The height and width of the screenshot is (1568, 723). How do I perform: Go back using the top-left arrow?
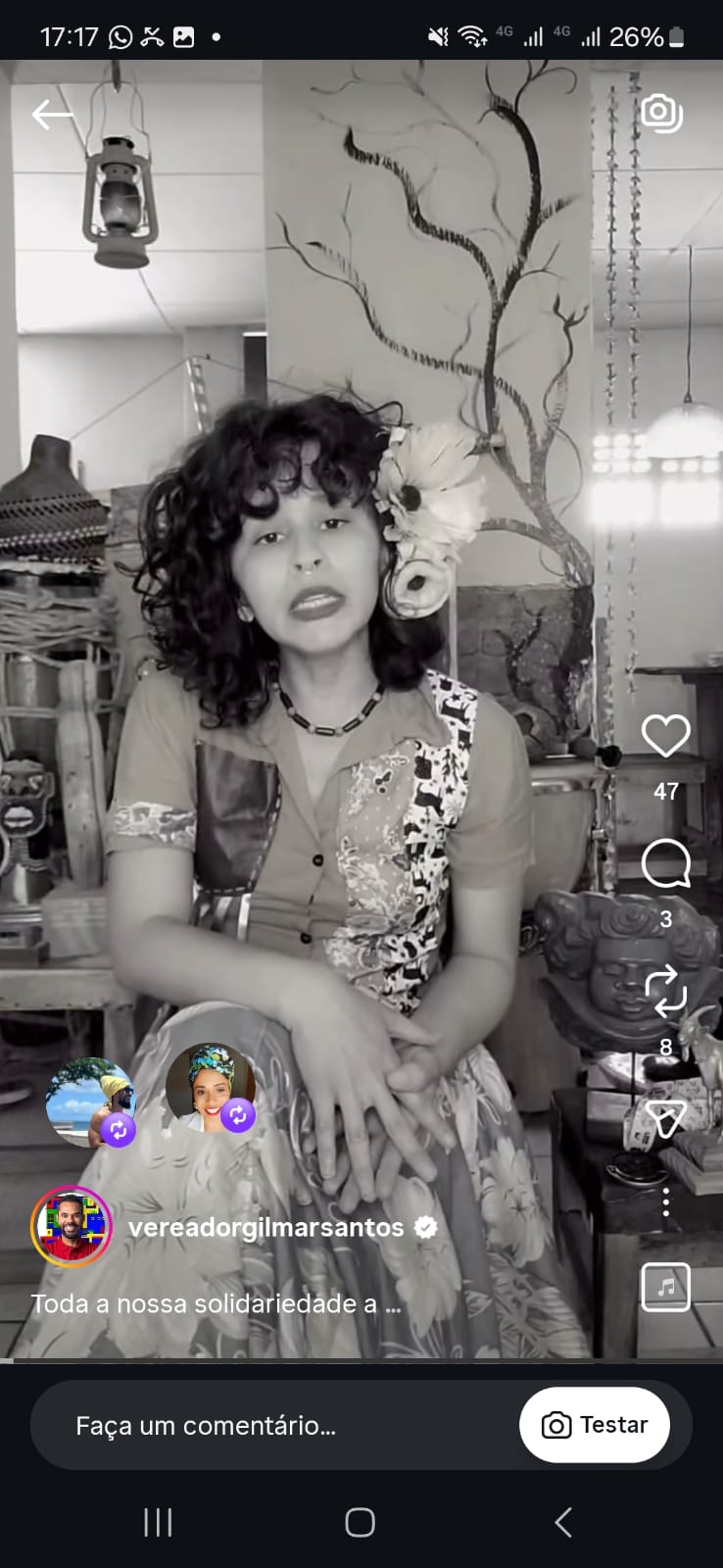[x=52, y=115]
